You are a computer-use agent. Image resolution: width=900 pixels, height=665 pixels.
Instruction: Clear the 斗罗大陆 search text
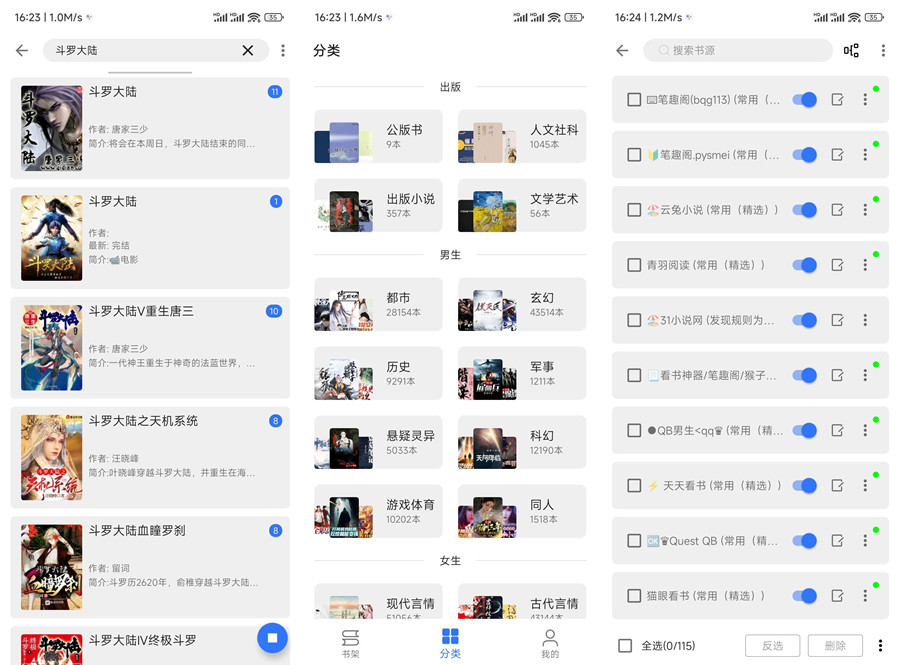coord(248,50)
